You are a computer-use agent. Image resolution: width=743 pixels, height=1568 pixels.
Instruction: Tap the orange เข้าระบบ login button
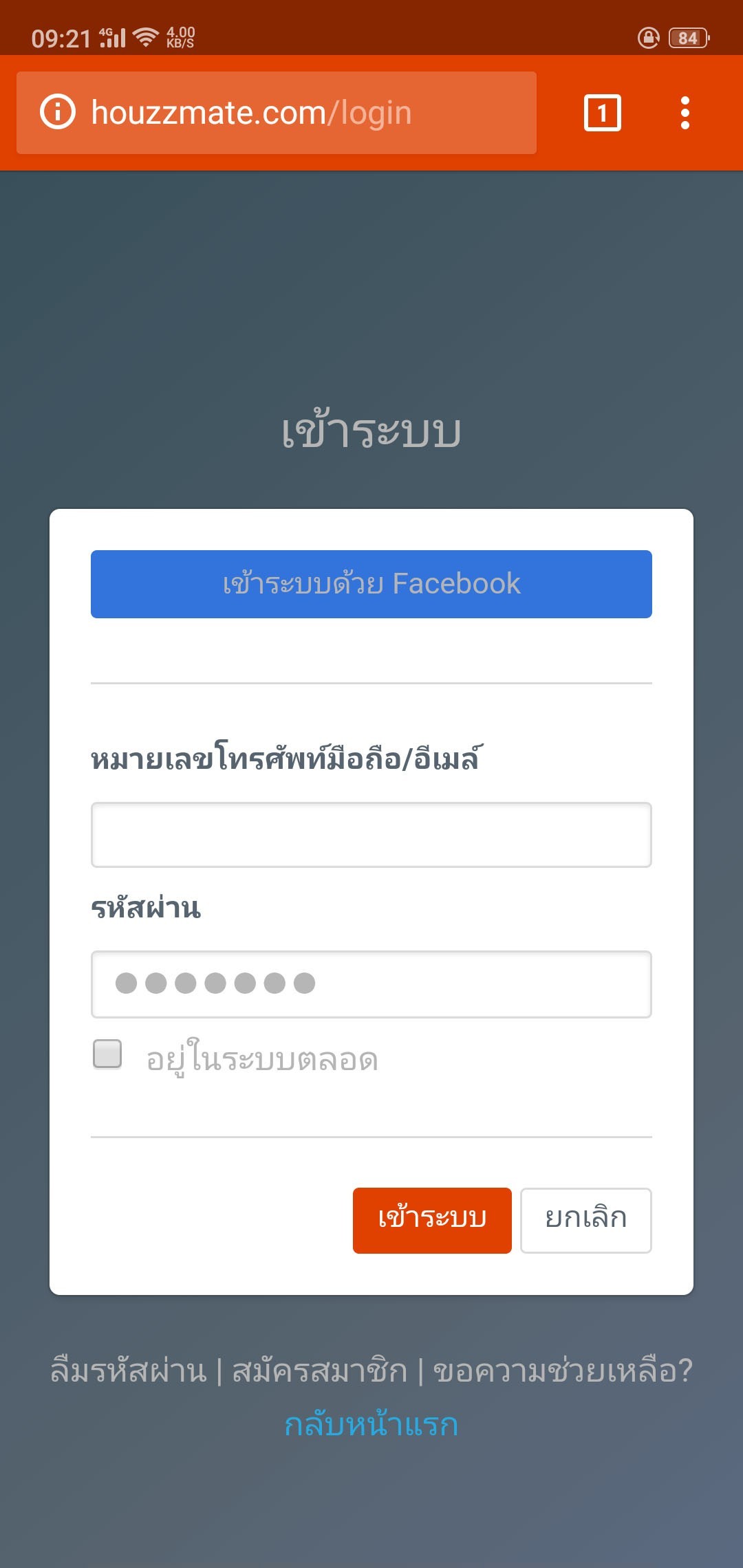(x=432, y=1220)
